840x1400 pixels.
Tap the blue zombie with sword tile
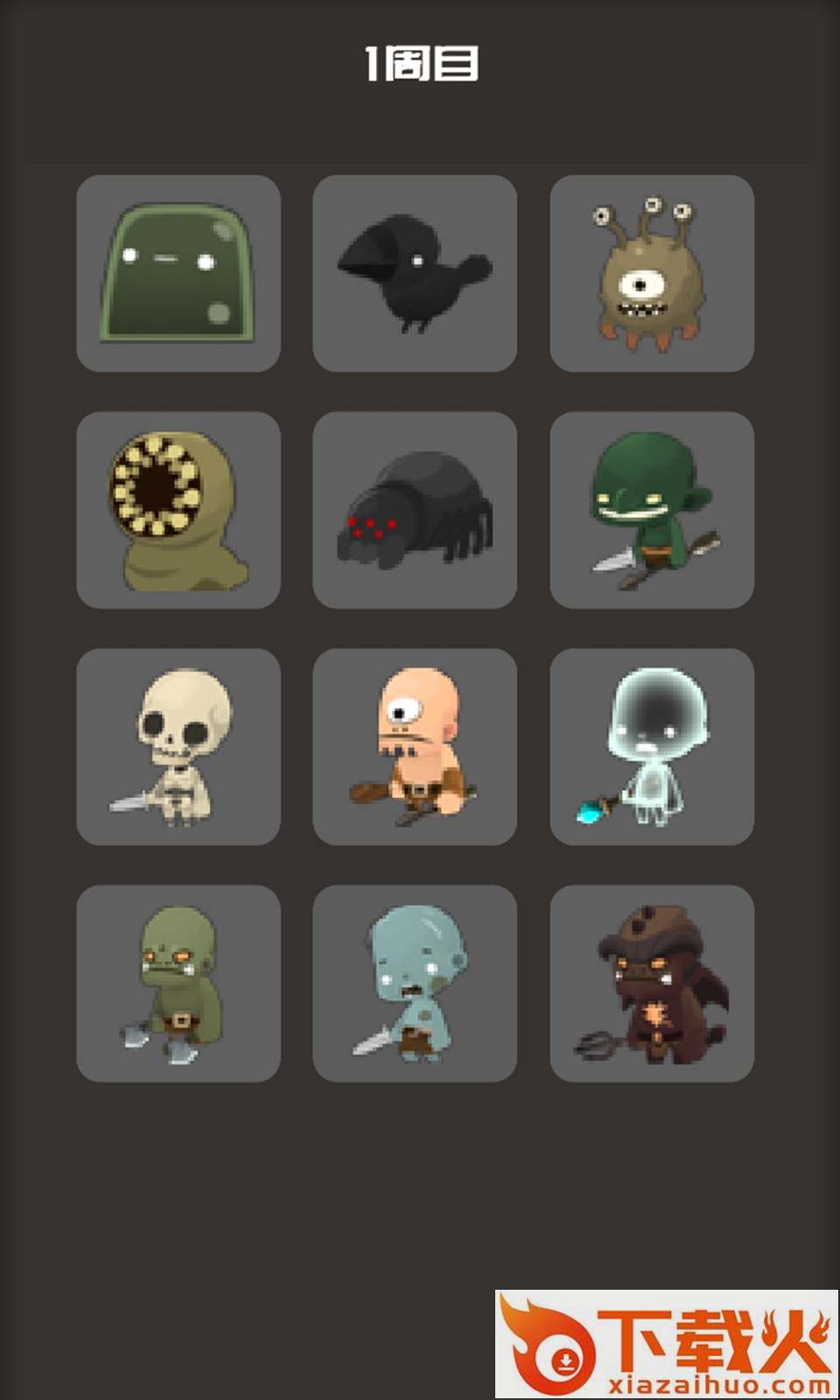(x=415, y=983)
